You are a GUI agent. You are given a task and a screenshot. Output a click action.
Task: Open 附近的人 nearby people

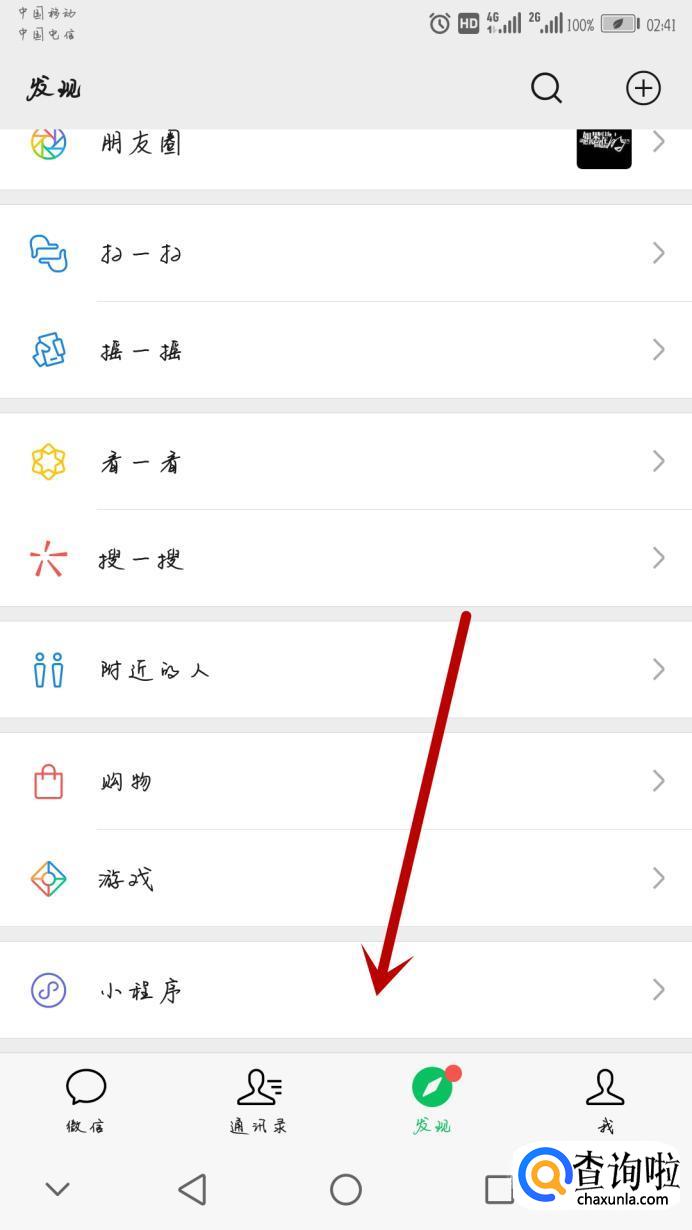pyautogui.click(x=346, y=670)
